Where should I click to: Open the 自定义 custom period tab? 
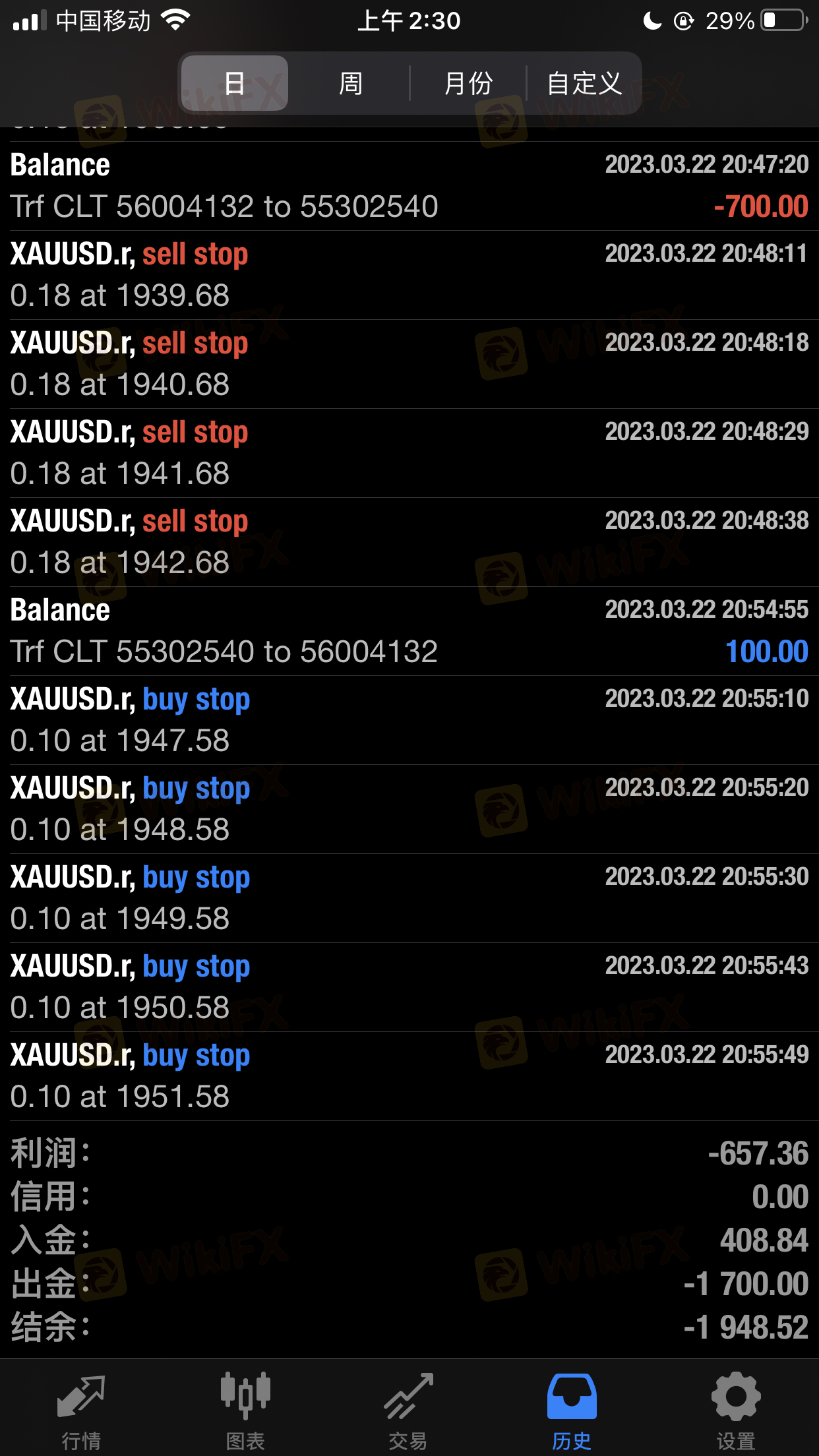(584, 83)
